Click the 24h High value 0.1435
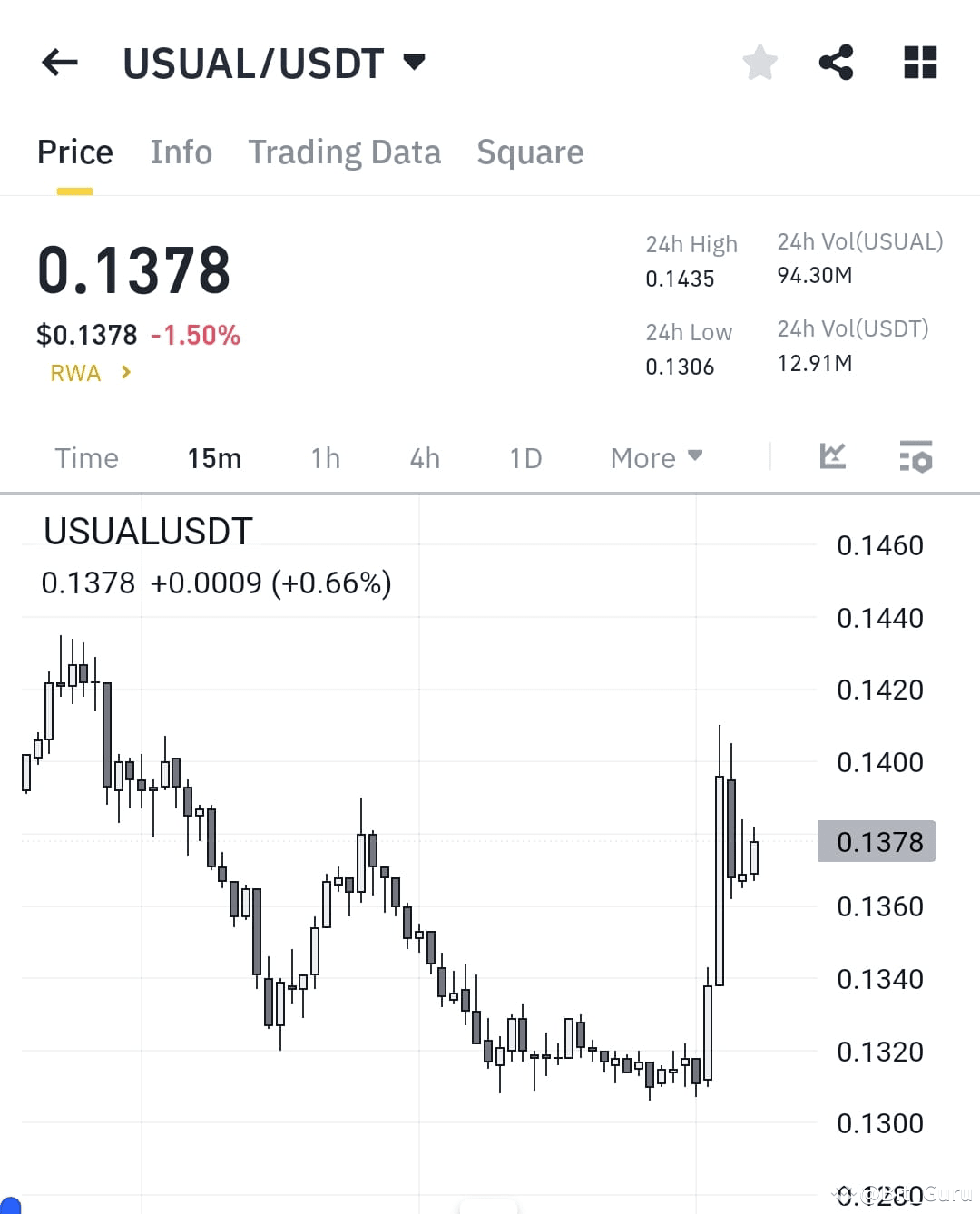980x1214 pixels. tap(680, 279)
